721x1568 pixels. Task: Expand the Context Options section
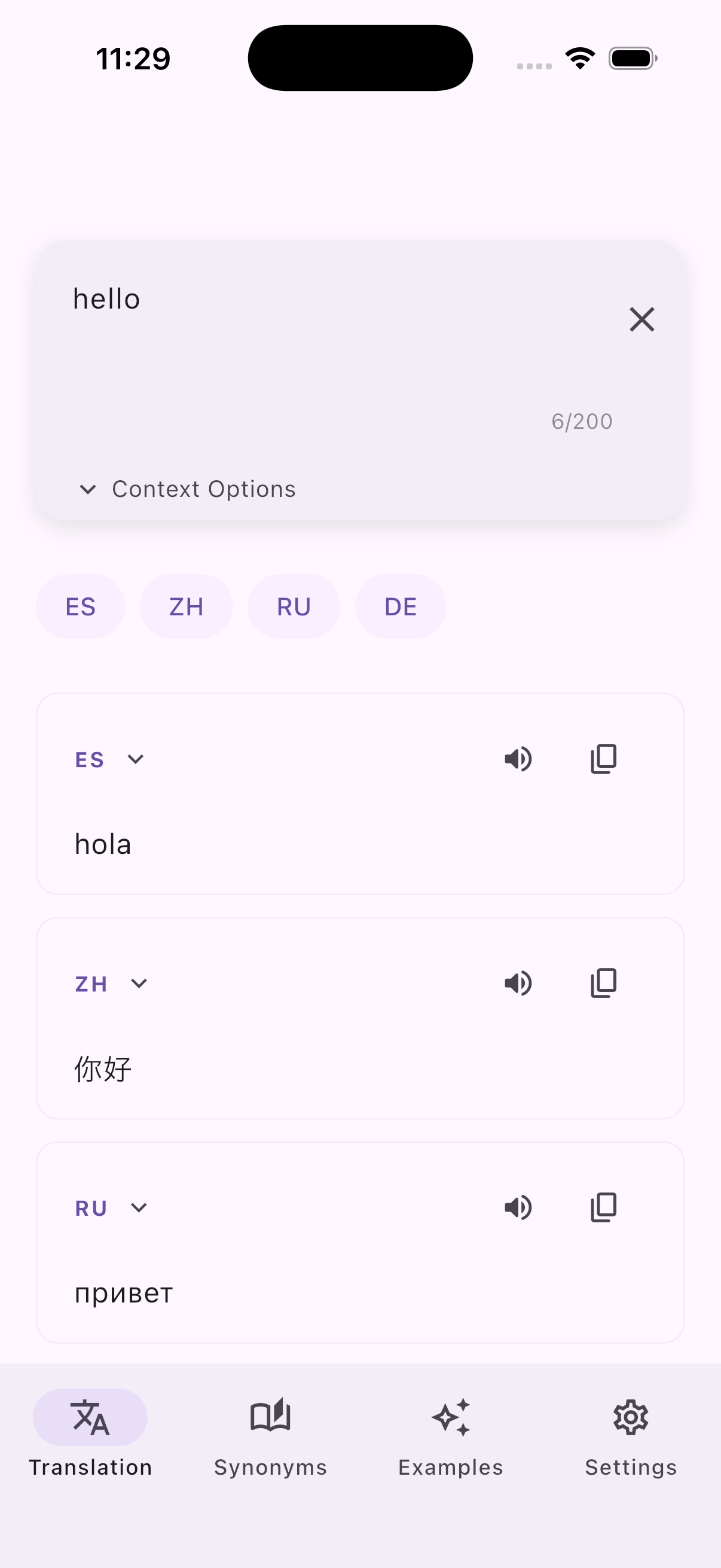point(187,489)
